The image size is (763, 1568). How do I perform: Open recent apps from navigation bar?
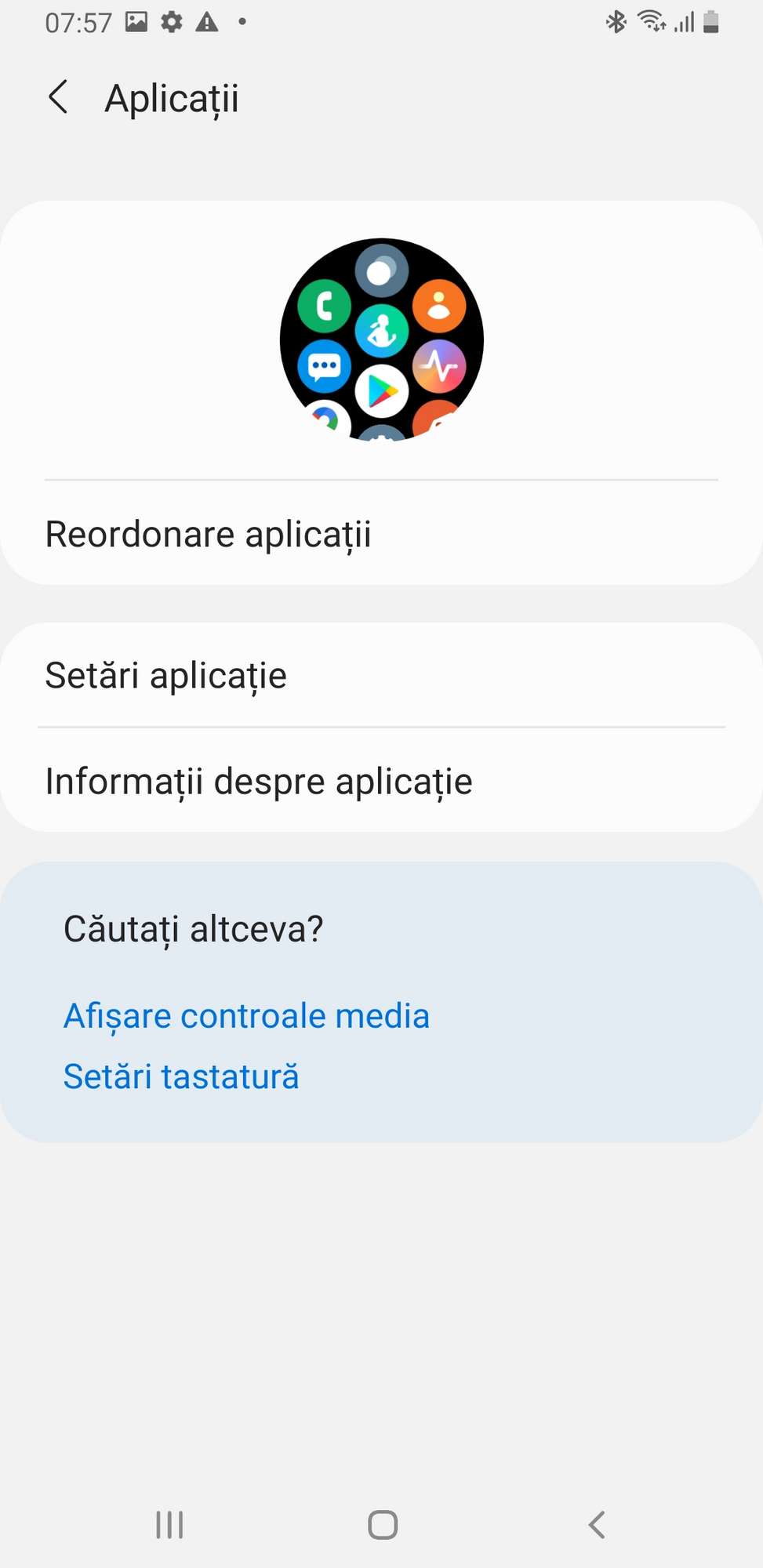169,1525
